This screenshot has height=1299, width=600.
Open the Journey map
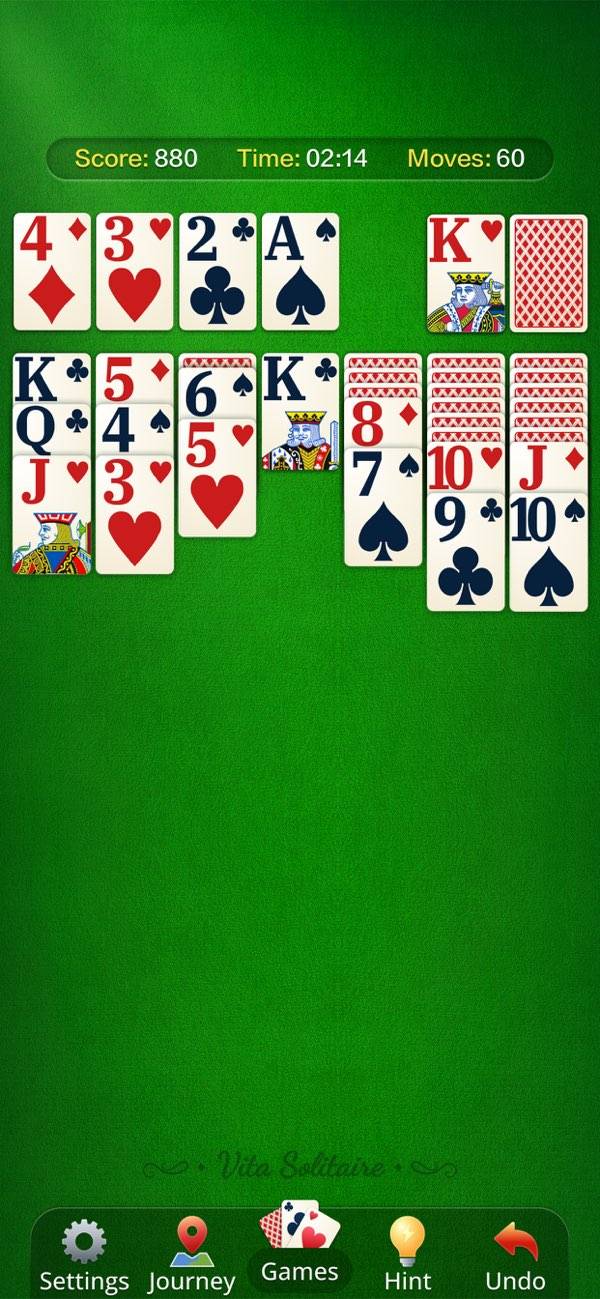191,1255
